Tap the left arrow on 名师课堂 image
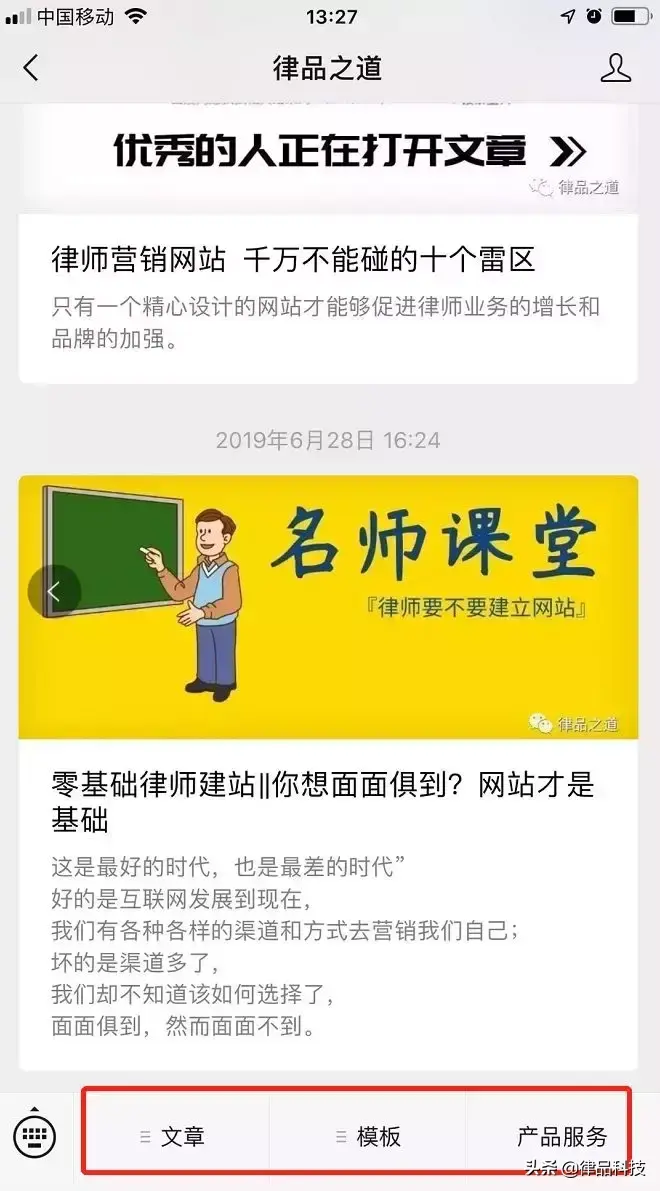The image size is (660, 1191). tap(54, 591)
